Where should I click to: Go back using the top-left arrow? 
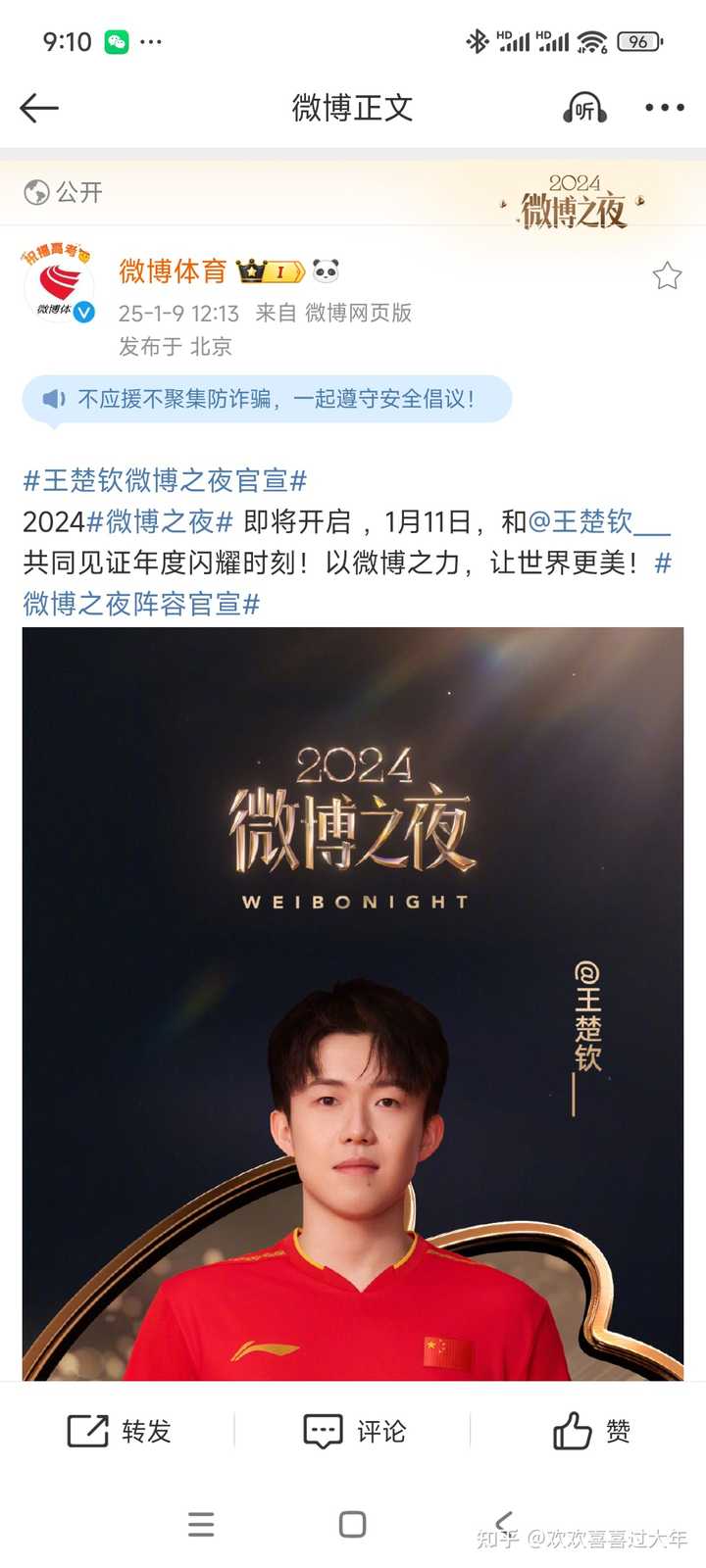tap(39, 108)
